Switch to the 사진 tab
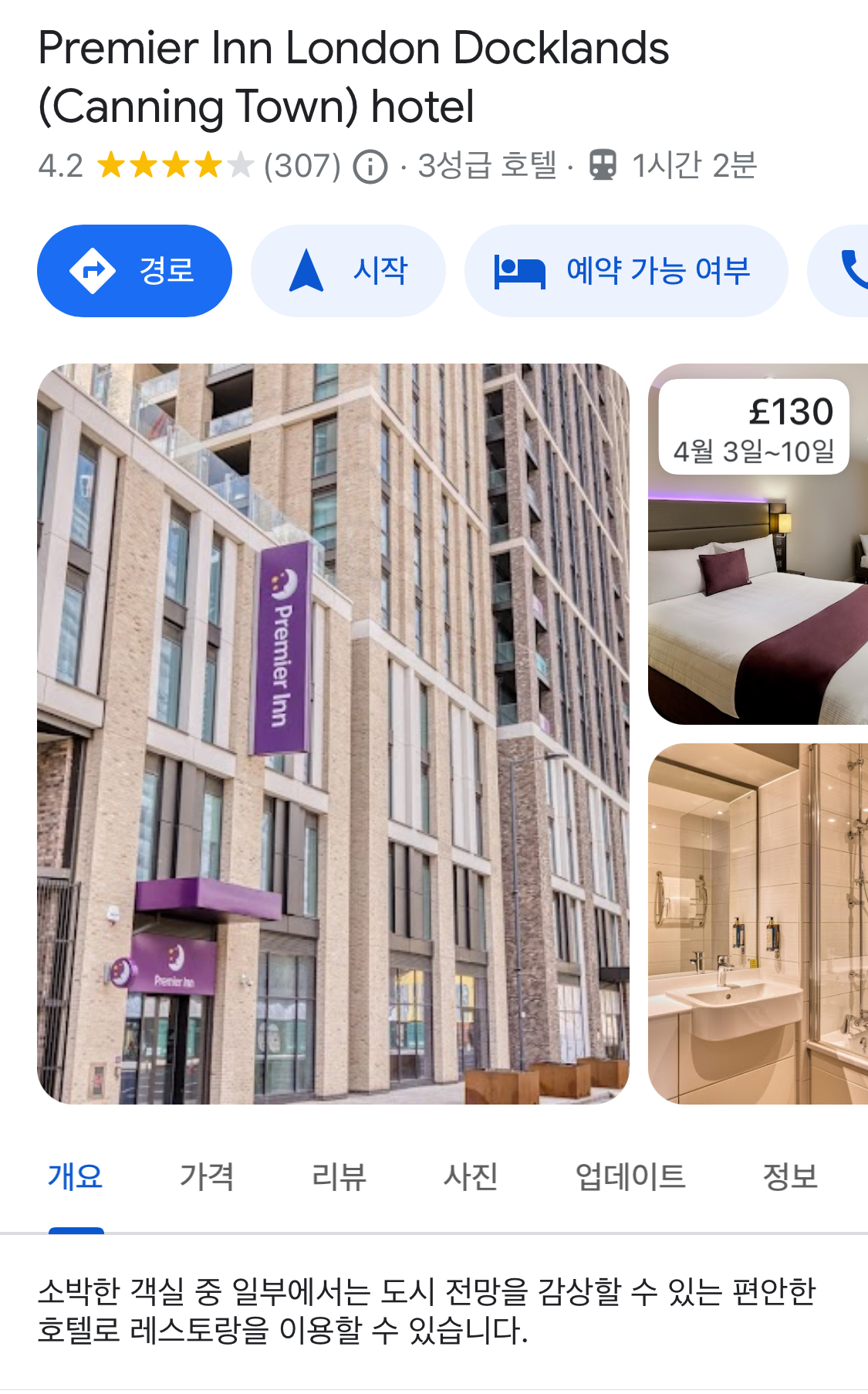 pyautogui.click(x=470, y=1176)
